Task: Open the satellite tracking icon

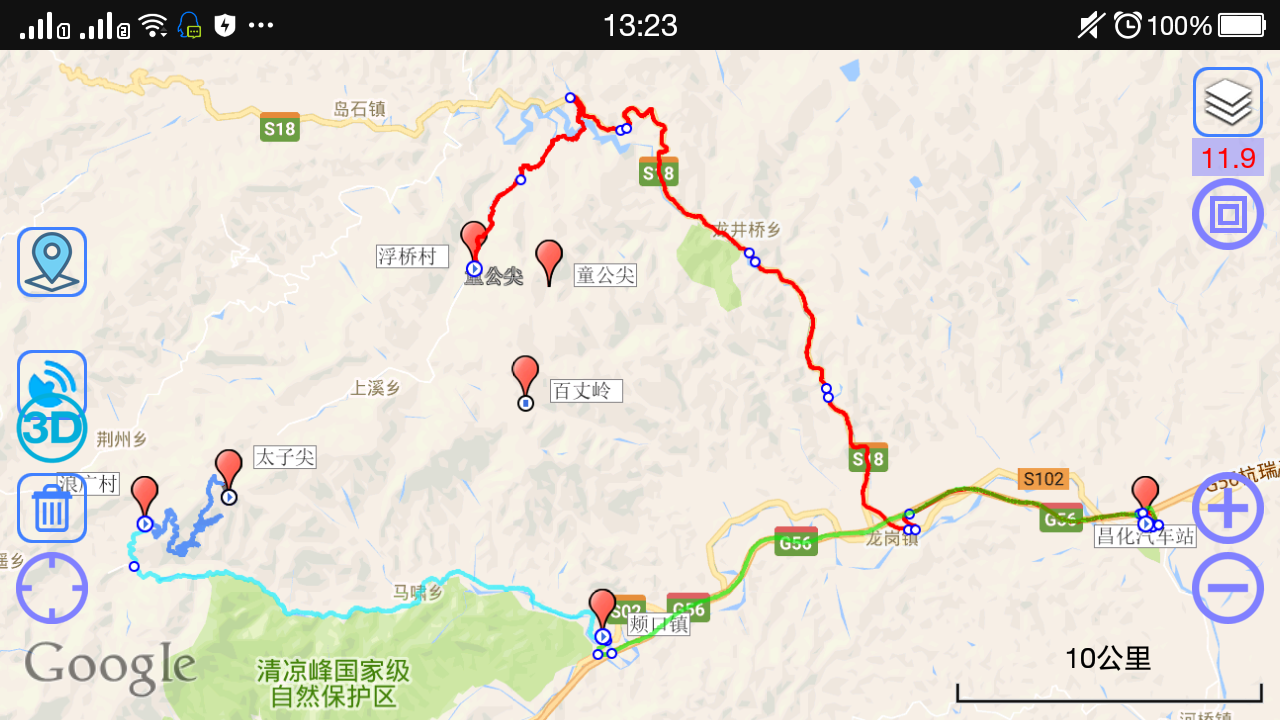Action: point(52,378)
